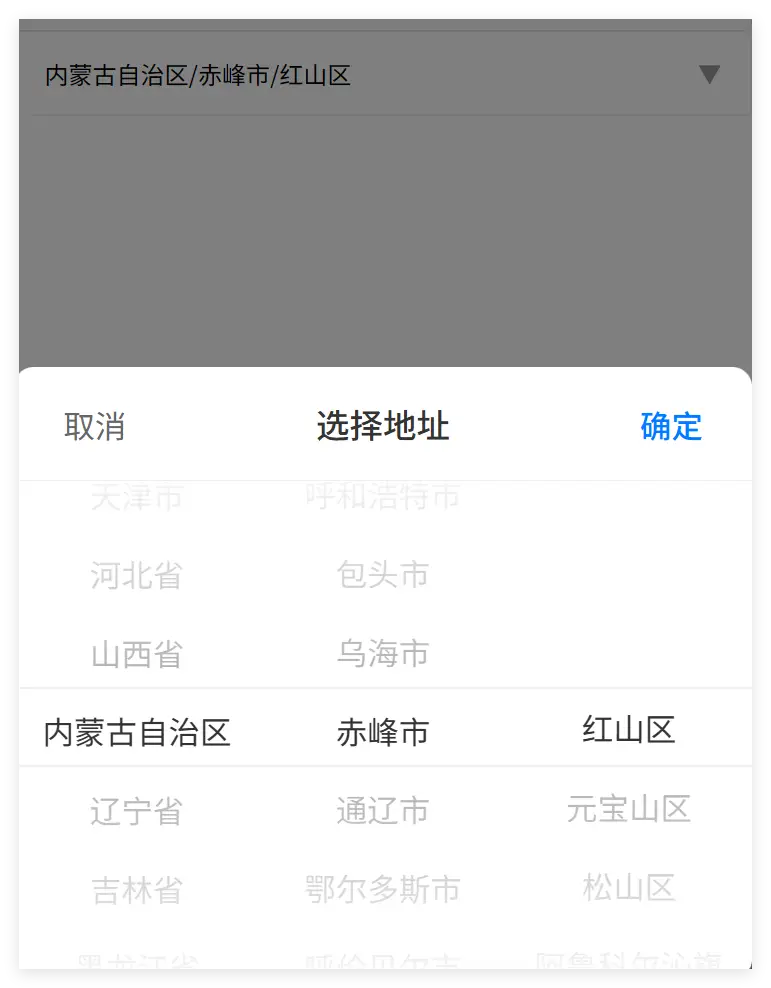771x988 pixels.
Task: Confirm the selected address with 确定
Action: [x=671, y=427]
